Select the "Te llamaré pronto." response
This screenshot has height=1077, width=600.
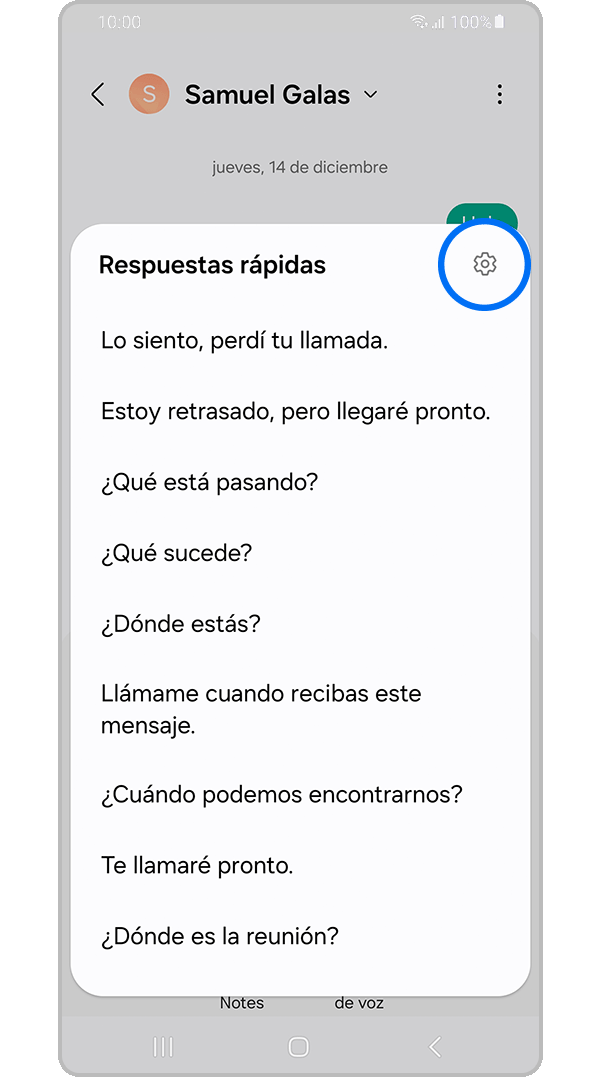point(197,865)
